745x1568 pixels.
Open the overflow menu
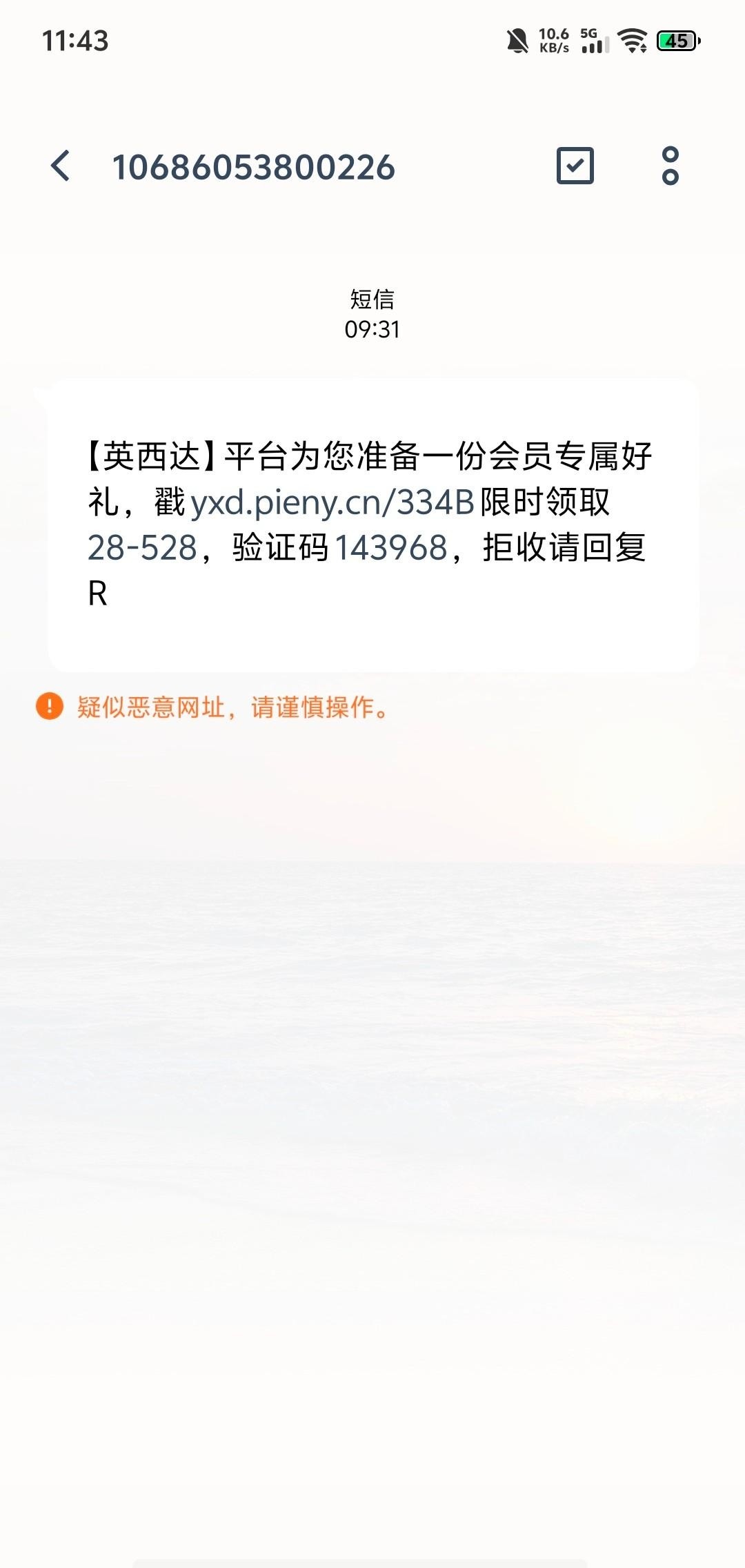tap(670, 166)
